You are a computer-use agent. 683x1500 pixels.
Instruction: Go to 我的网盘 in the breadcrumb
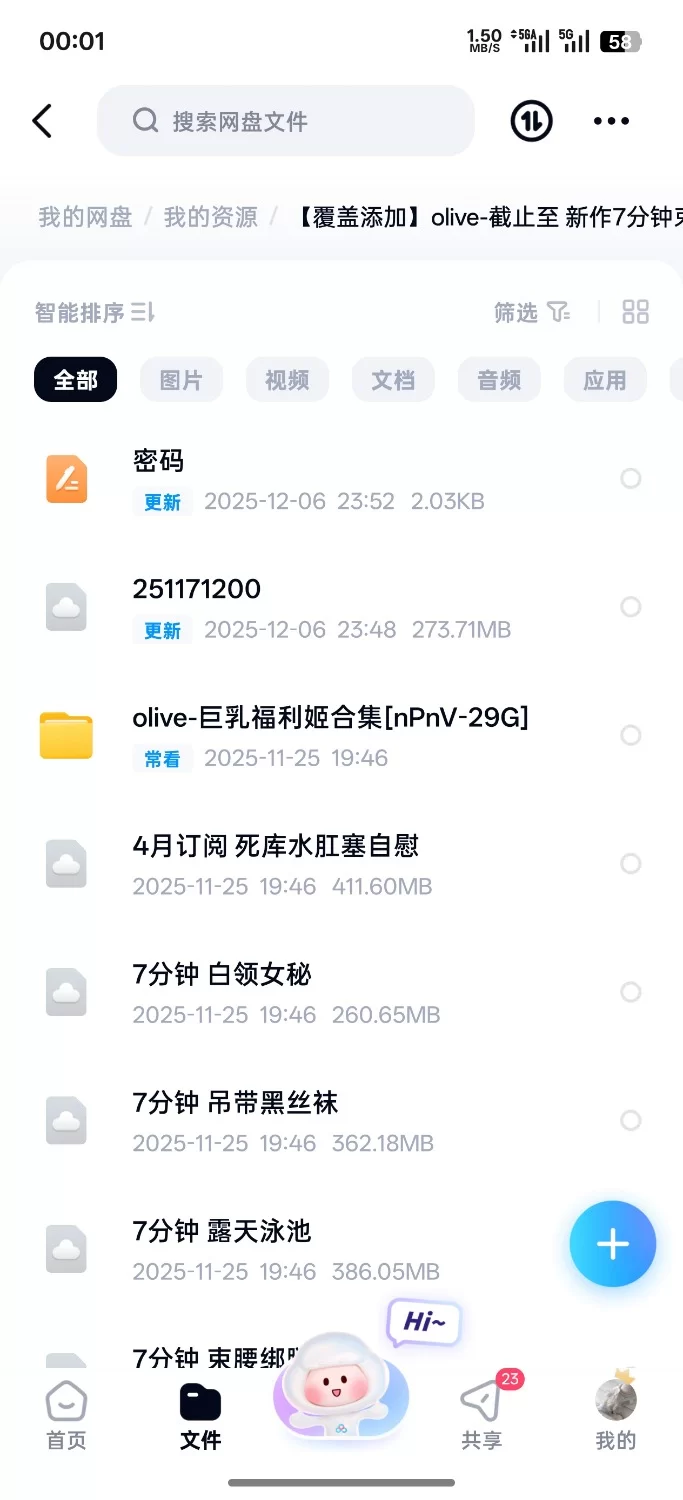coord(85,217)
